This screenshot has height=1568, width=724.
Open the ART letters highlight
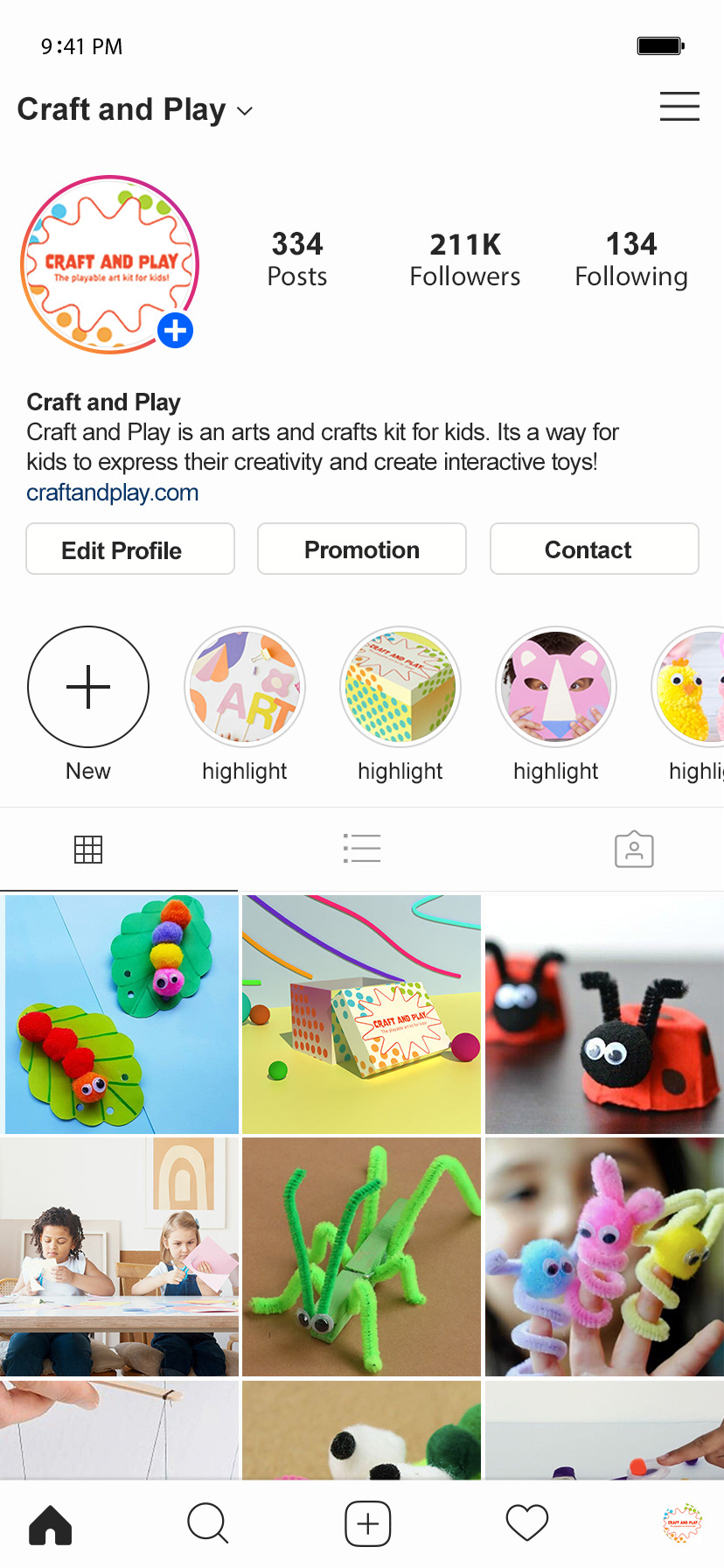[x=245, y=687]
